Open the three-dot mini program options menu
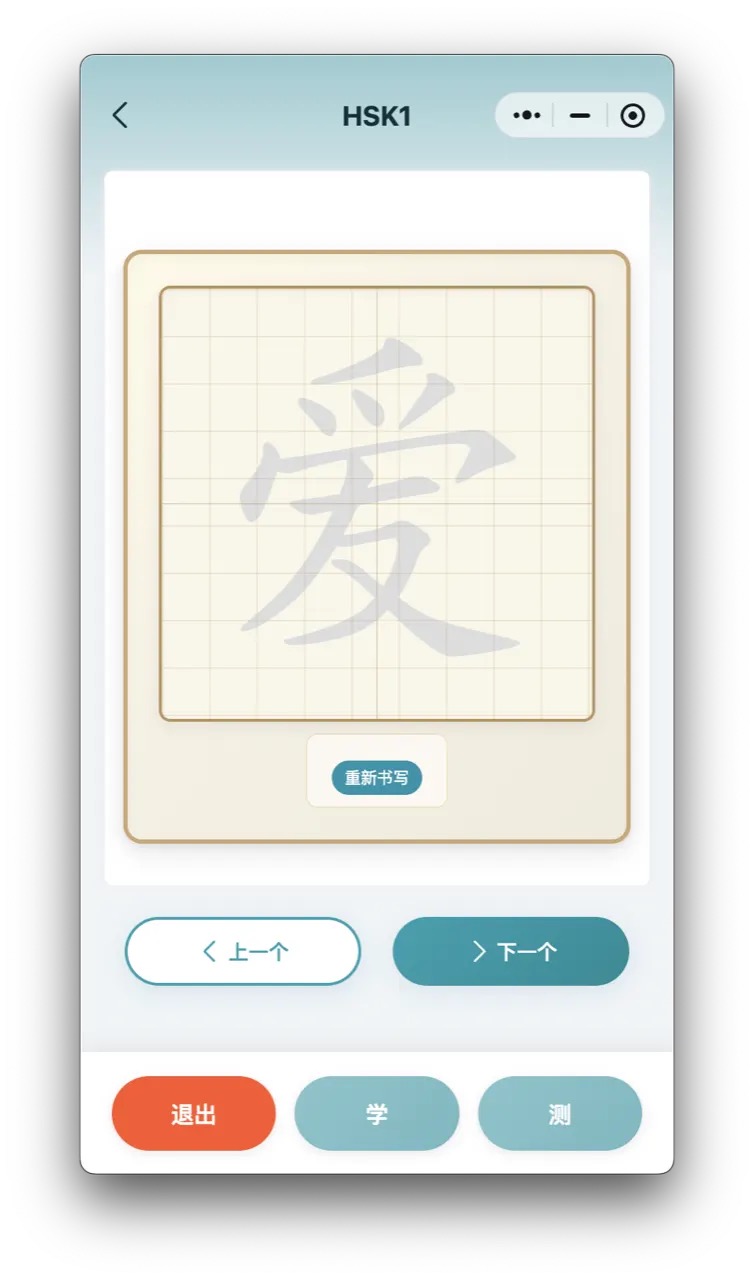This screenshot has width=754, height=1280. [x=527, y=115]
